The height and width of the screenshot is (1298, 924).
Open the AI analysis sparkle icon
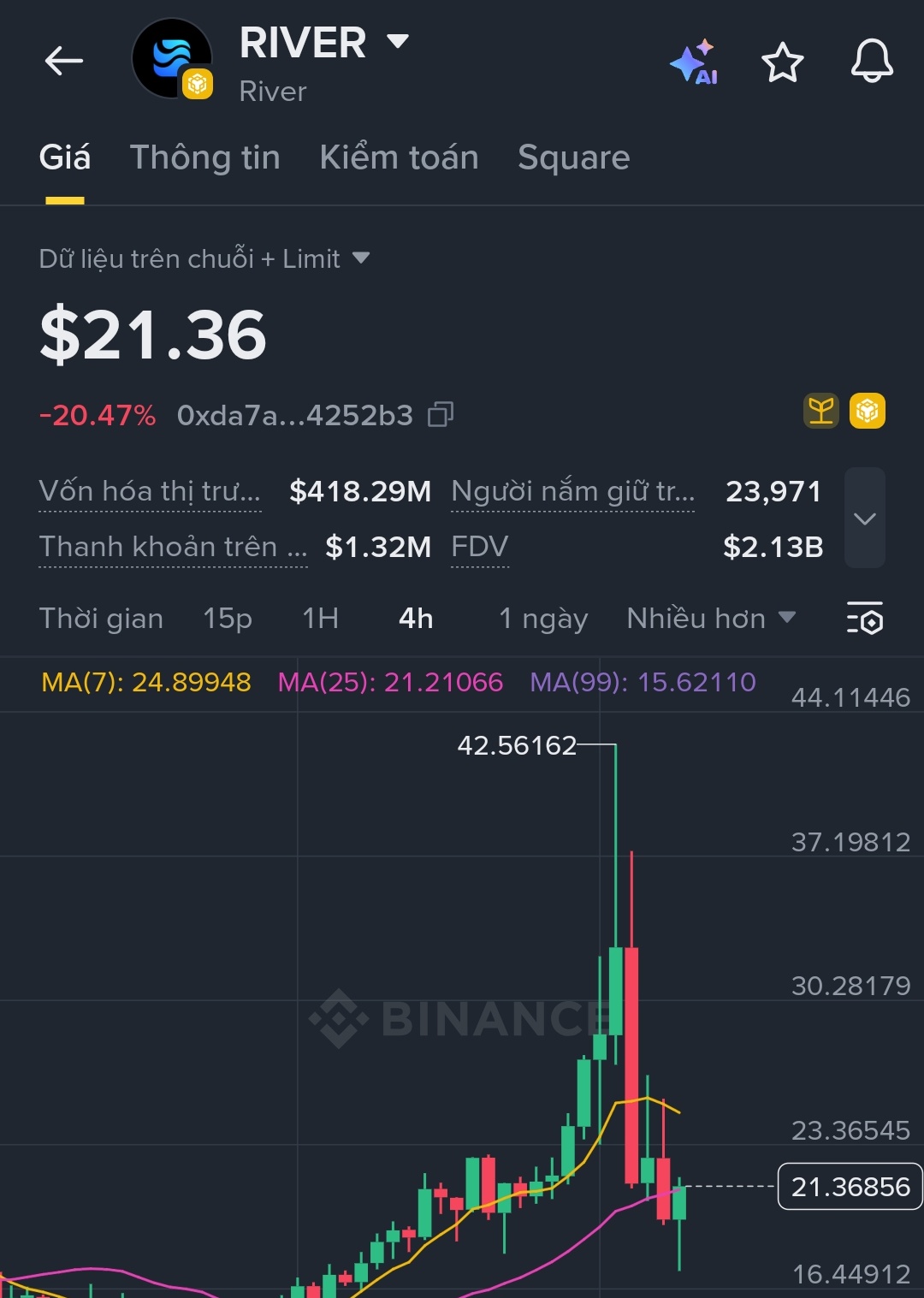[x=693, y=62]
